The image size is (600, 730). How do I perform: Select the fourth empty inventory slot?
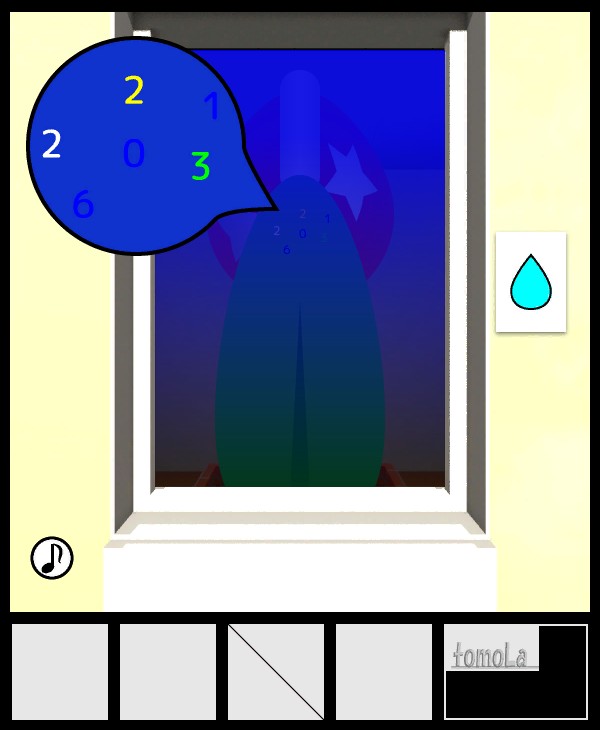tap(384, 672)
